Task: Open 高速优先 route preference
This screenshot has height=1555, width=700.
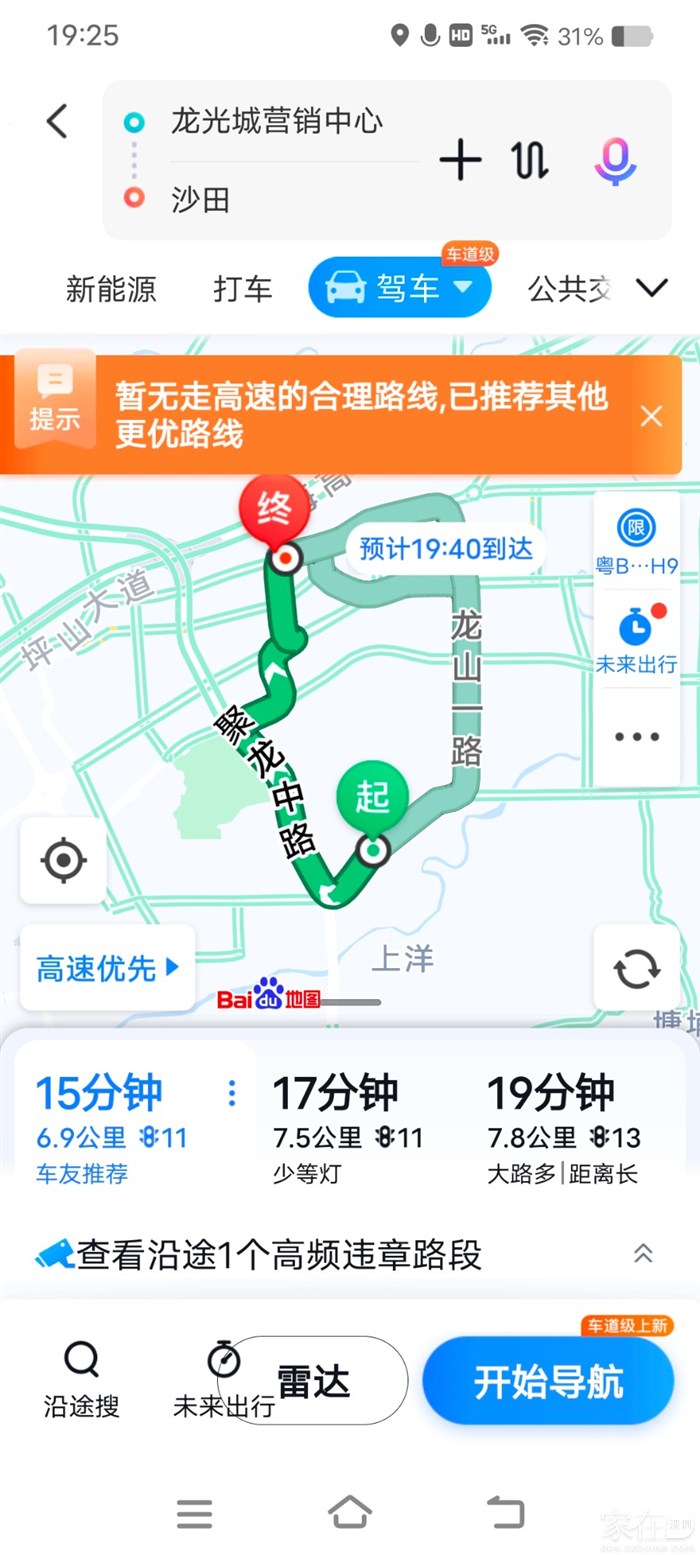Action: (108, 967)
